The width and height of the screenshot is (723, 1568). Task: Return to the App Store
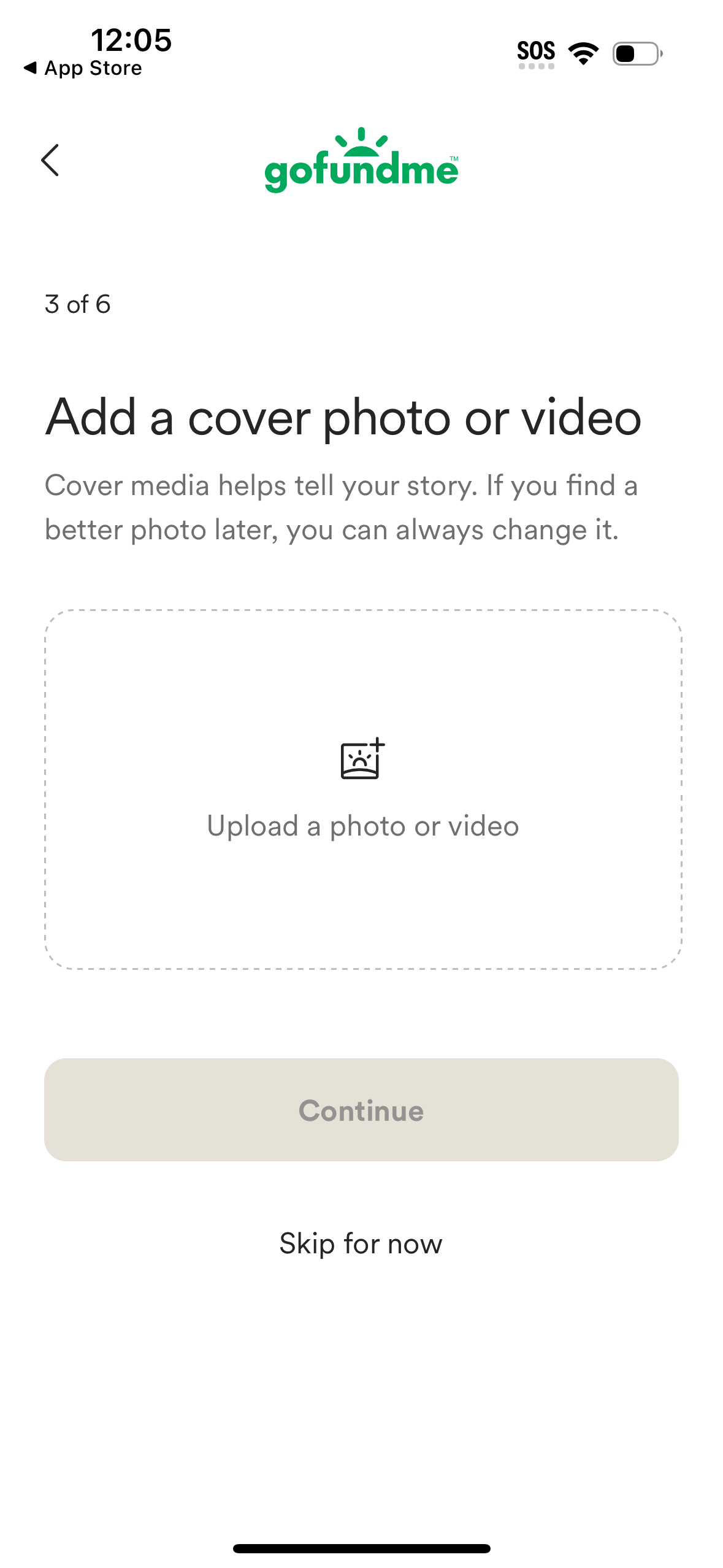click(83, 67)
